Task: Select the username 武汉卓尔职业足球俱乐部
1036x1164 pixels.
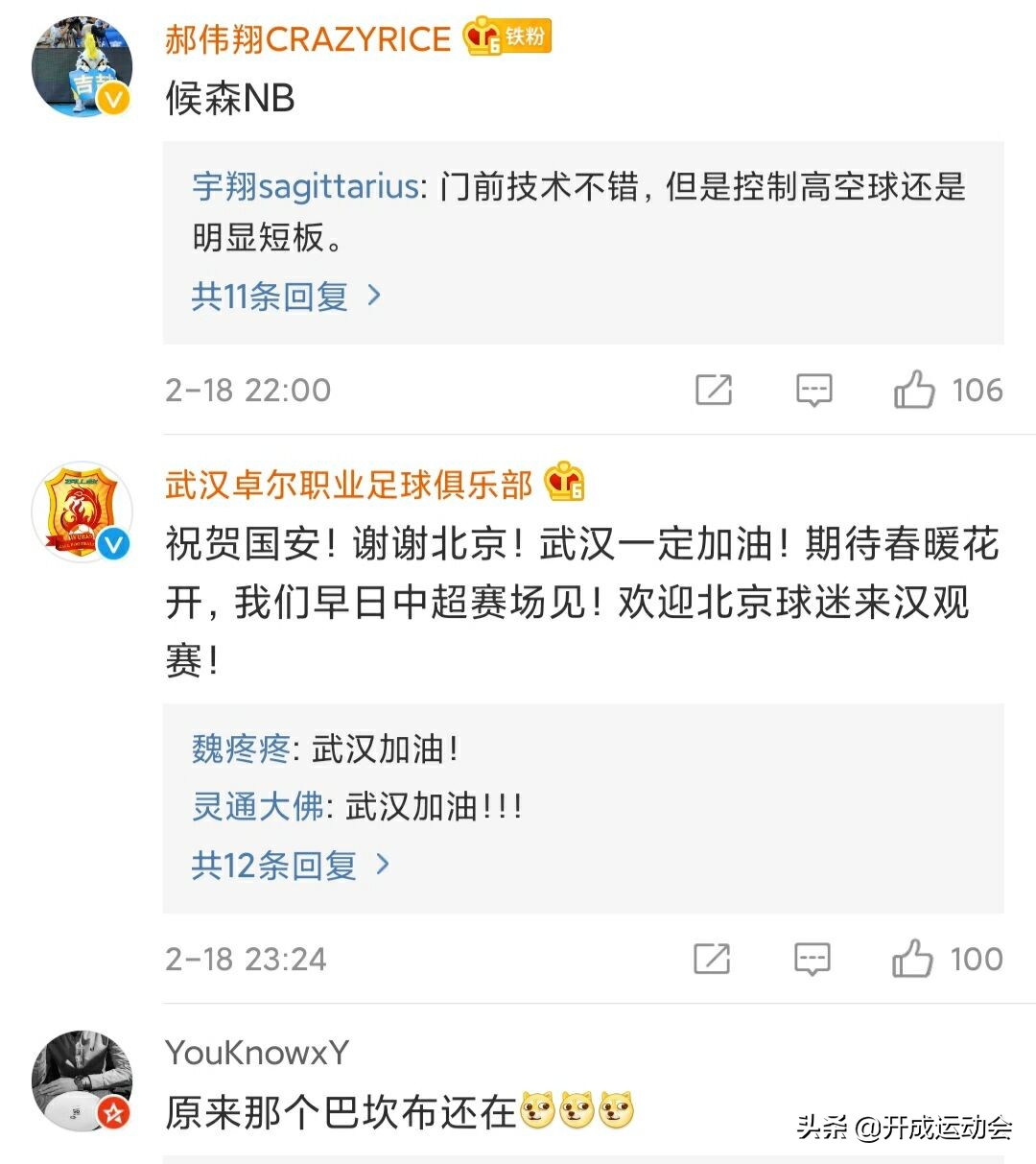Action: pyautogui.click(x=347, y=486)
